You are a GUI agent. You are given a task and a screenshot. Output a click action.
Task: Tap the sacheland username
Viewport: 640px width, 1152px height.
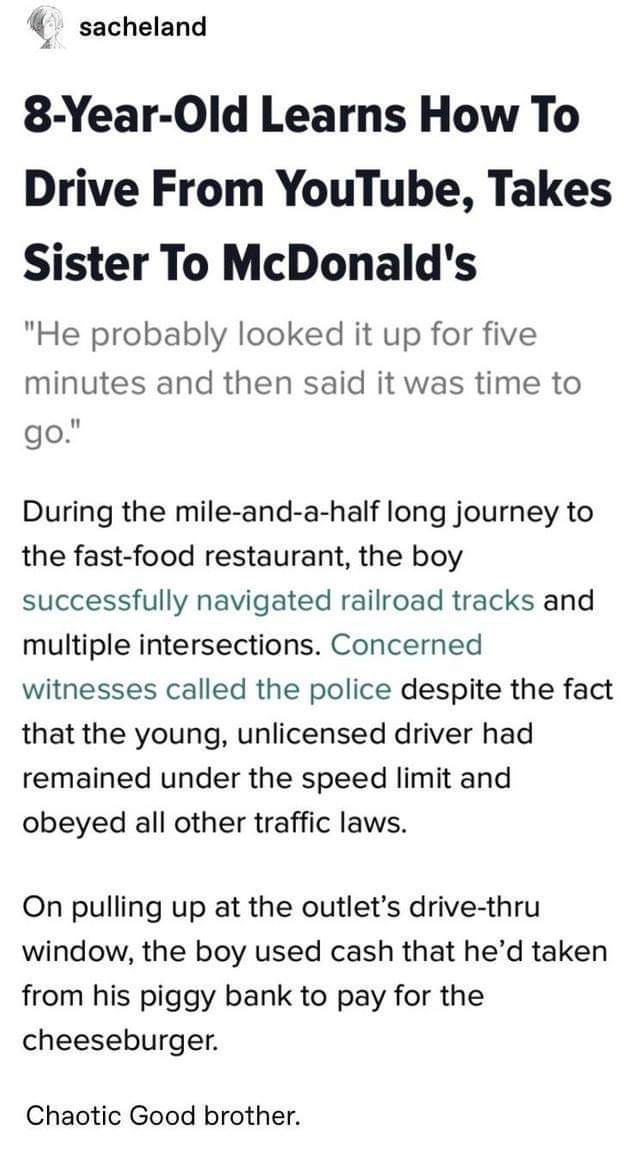(x=143, y=27)
